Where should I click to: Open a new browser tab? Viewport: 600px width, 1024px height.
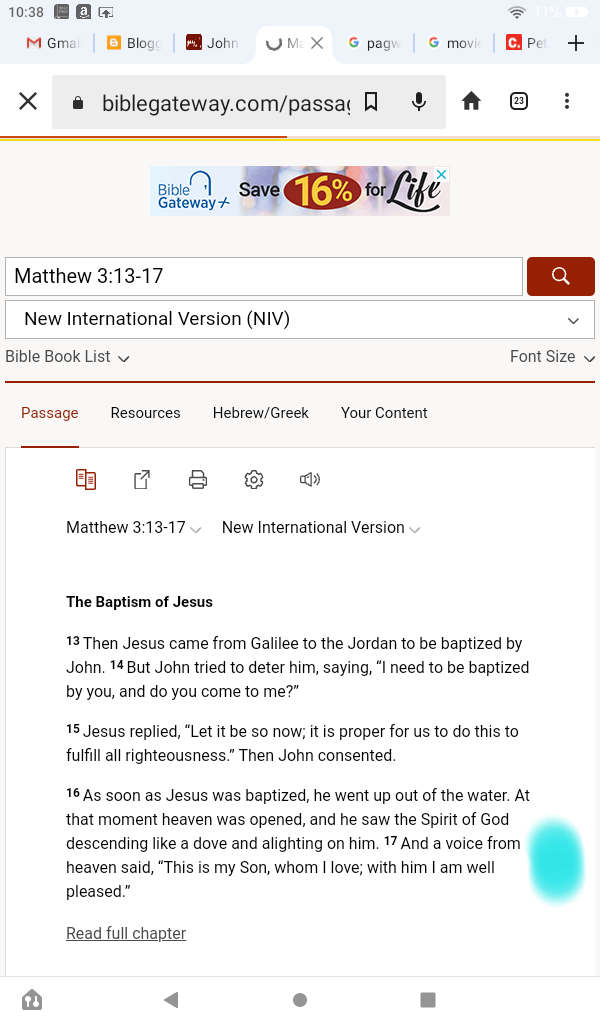[x=576, y=43]
